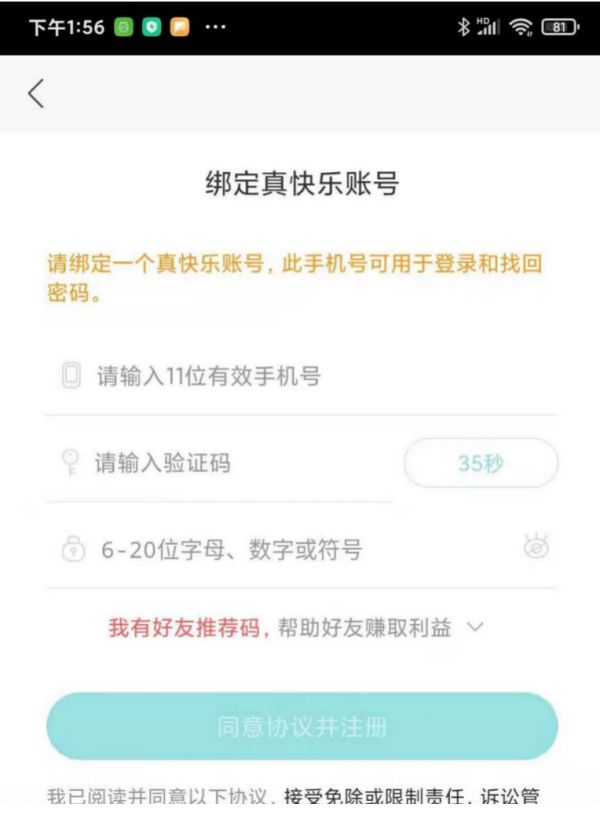Tap the 11-digit phone number field
The height and width of the screenshot is (815, 600).
point(300,377)
